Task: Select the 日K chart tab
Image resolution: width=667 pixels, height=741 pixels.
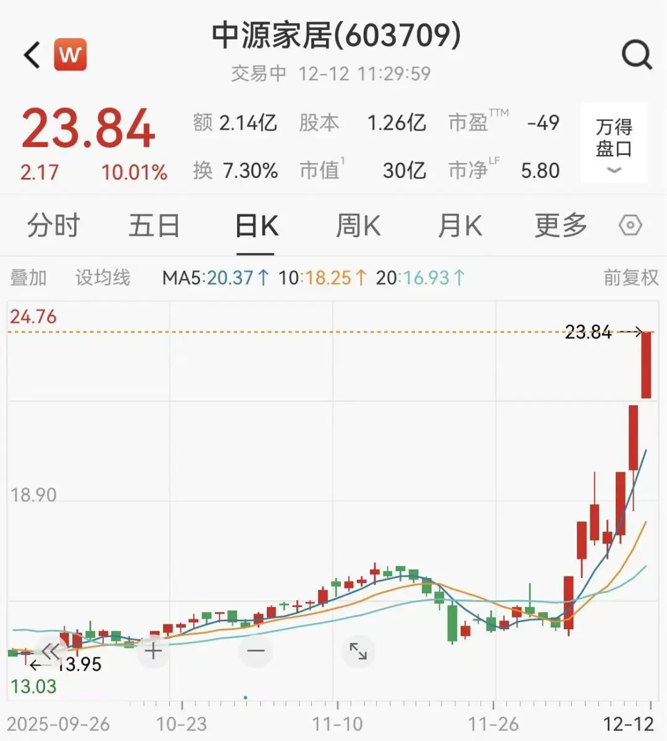Action: click(x=255, y=226)
